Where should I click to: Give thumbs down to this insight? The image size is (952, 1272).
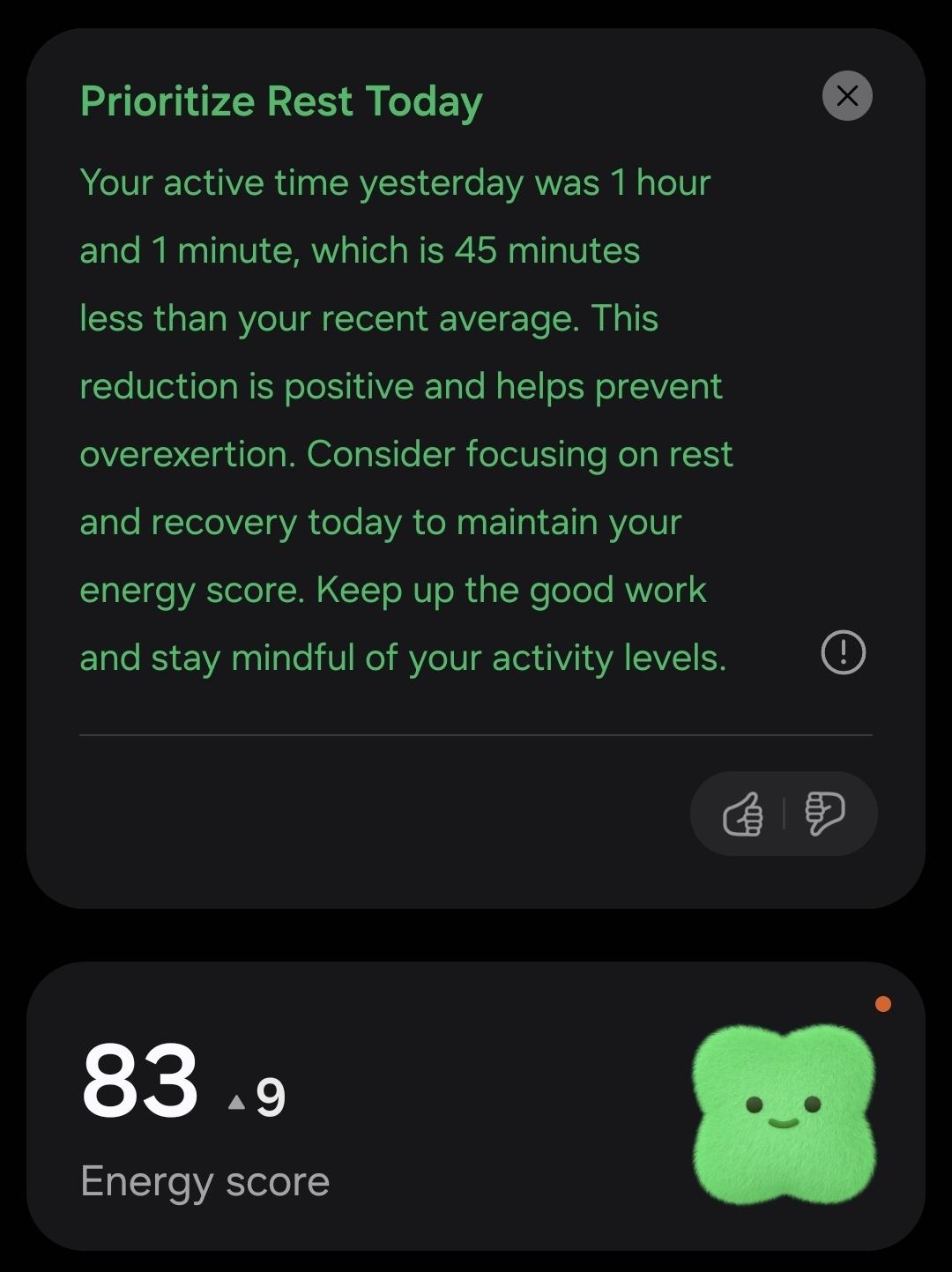pyautogui.click(x=824, y=814)
